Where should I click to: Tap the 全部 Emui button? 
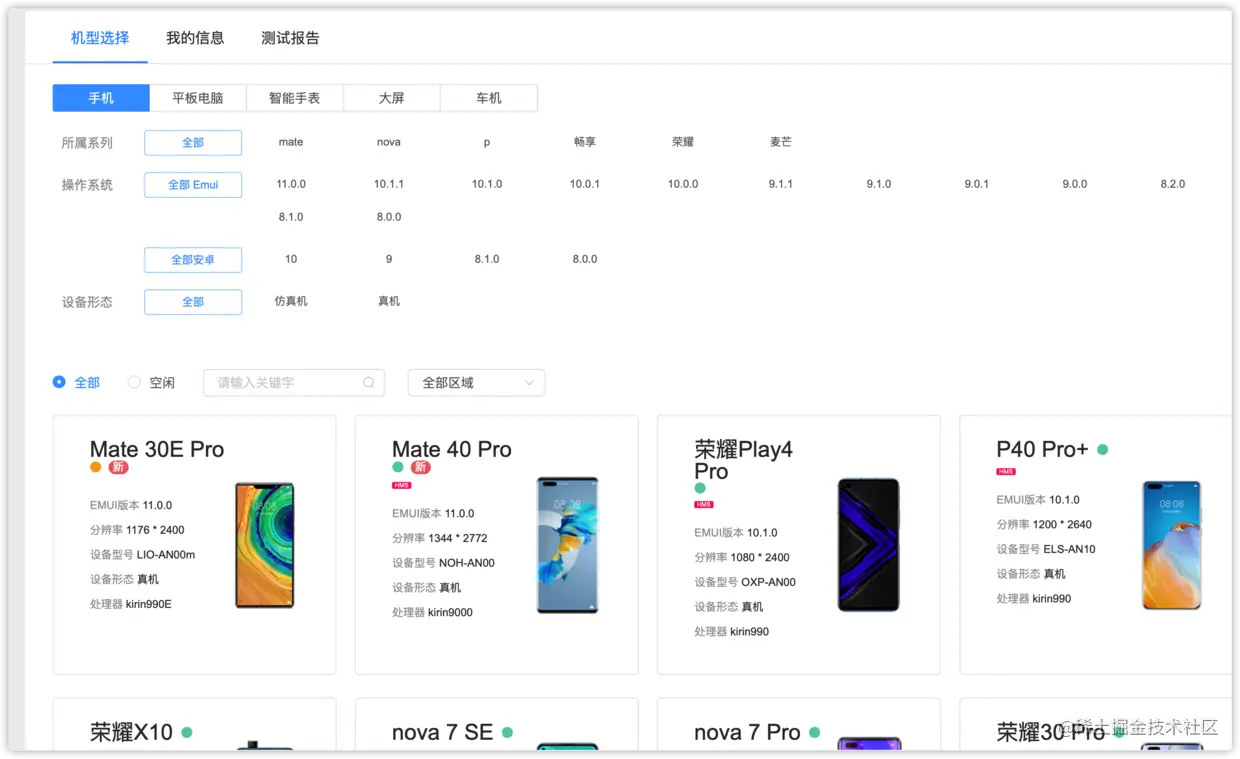(x=193, y=185)
